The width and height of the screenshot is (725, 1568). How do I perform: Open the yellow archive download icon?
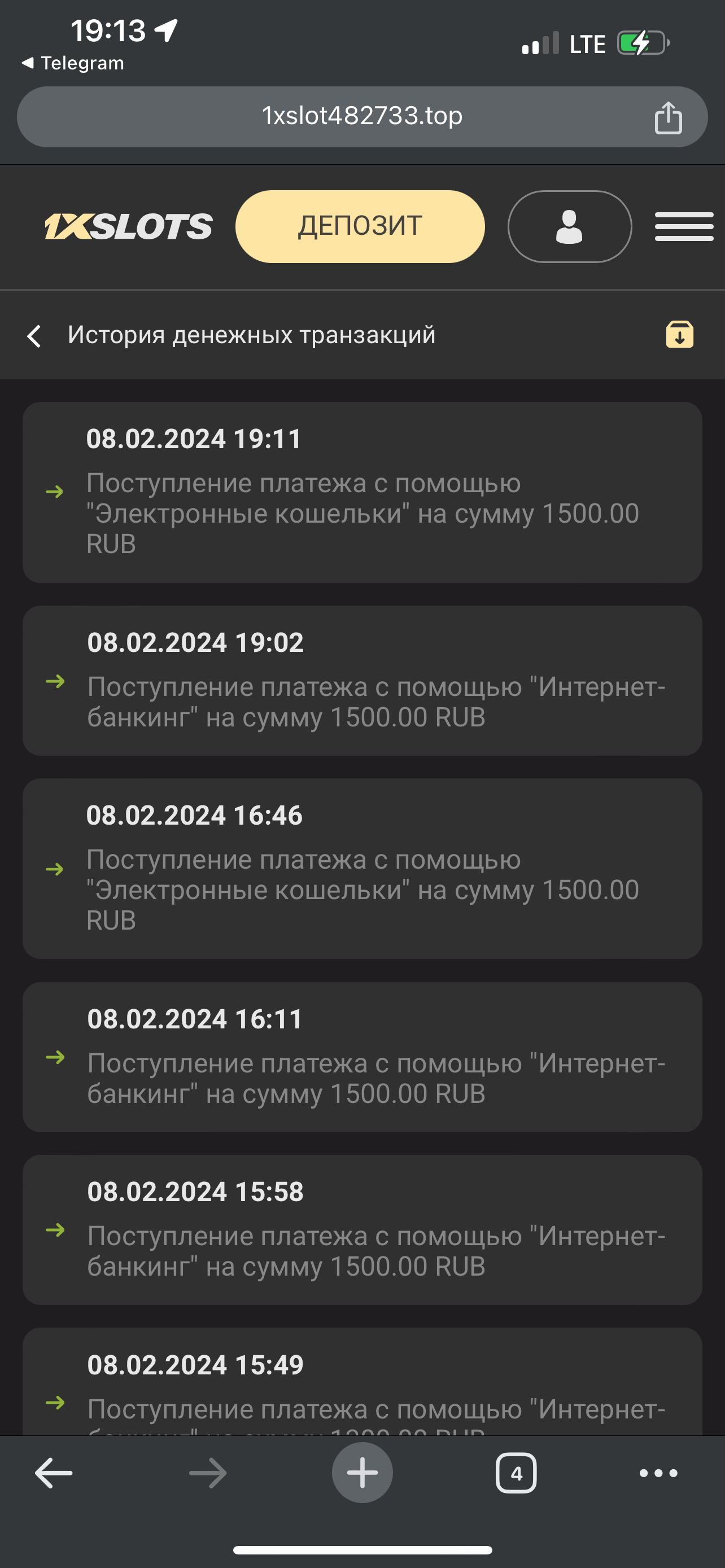679,335
